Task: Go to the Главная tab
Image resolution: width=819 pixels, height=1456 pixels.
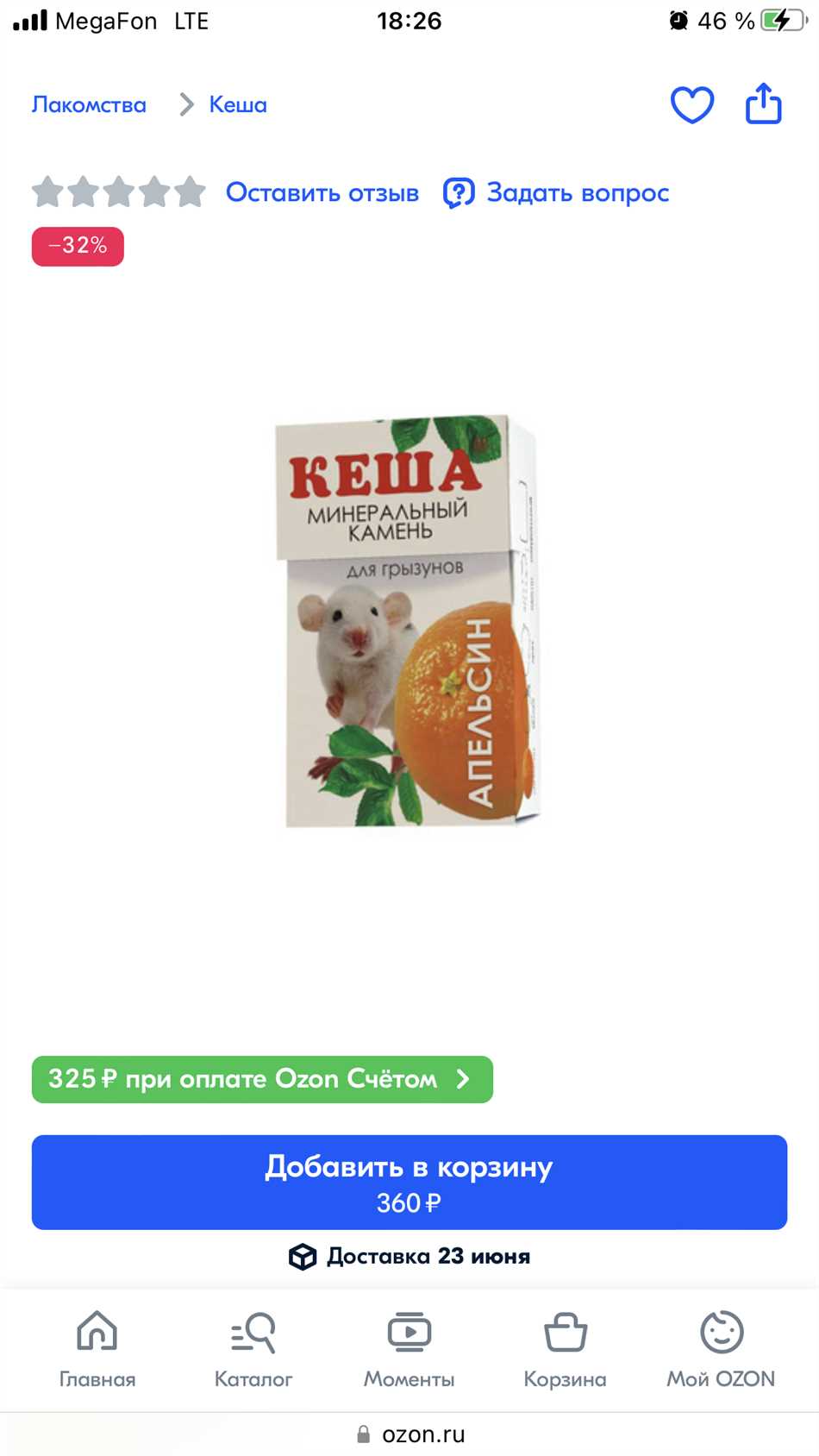Action: 97,1349
